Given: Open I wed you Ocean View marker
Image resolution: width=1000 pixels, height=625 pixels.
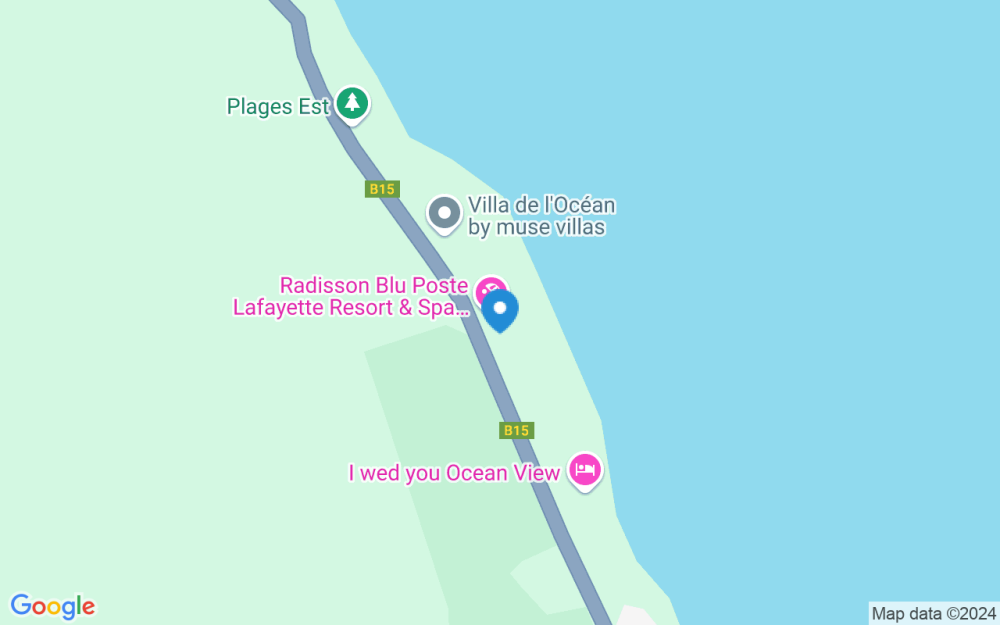Looking at the screenshot, I should click(585, 468).
